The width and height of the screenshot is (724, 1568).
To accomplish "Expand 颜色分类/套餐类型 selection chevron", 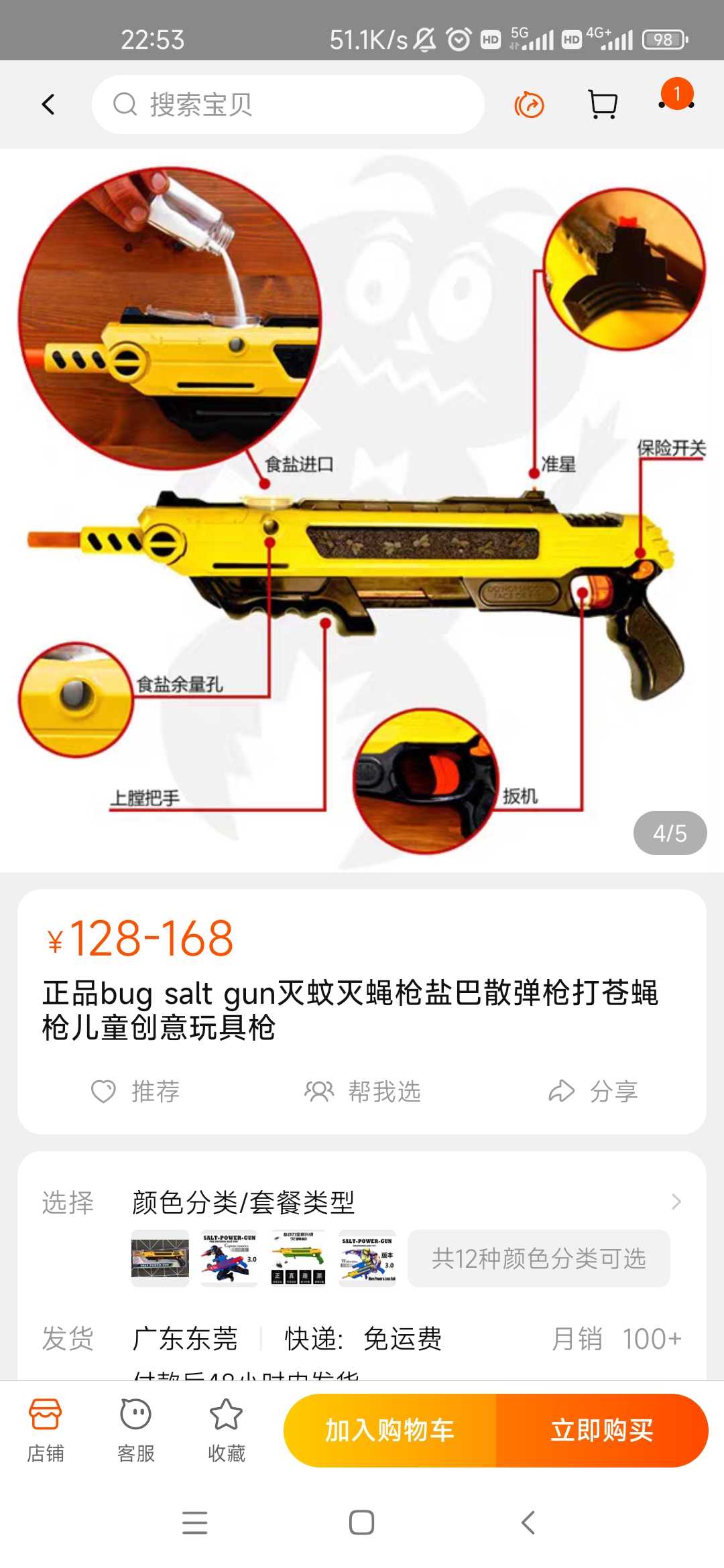I will pyautogui.click(x=676, y=1202).
